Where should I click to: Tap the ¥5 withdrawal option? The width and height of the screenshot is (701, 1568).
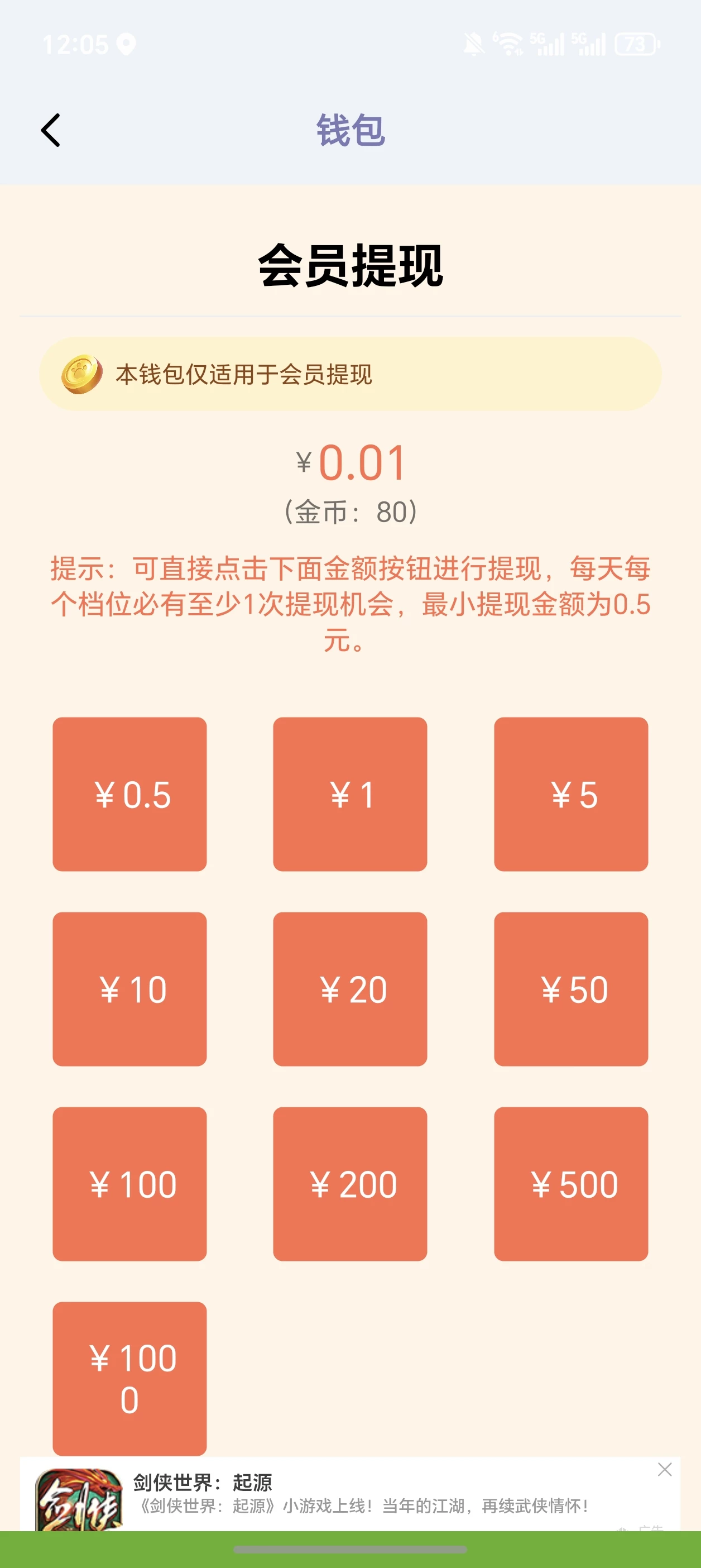571,795
